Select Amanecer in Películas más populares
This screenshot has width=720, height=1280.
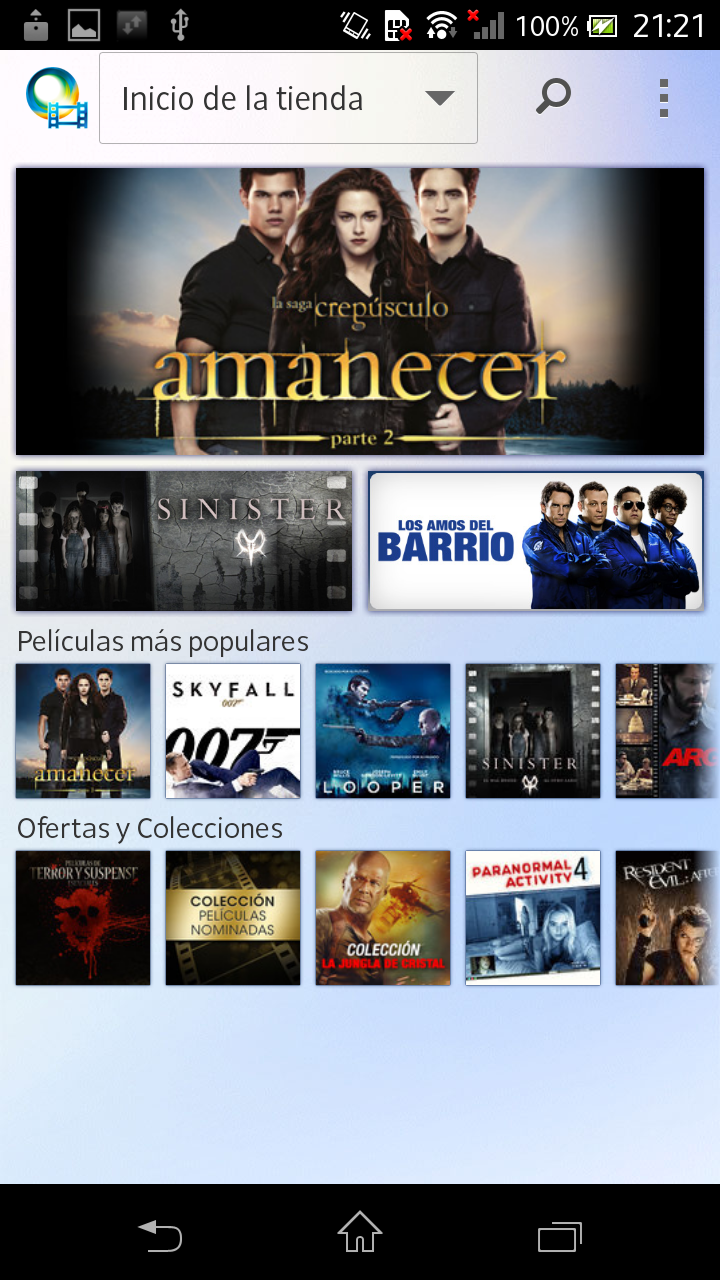[83, 731]
